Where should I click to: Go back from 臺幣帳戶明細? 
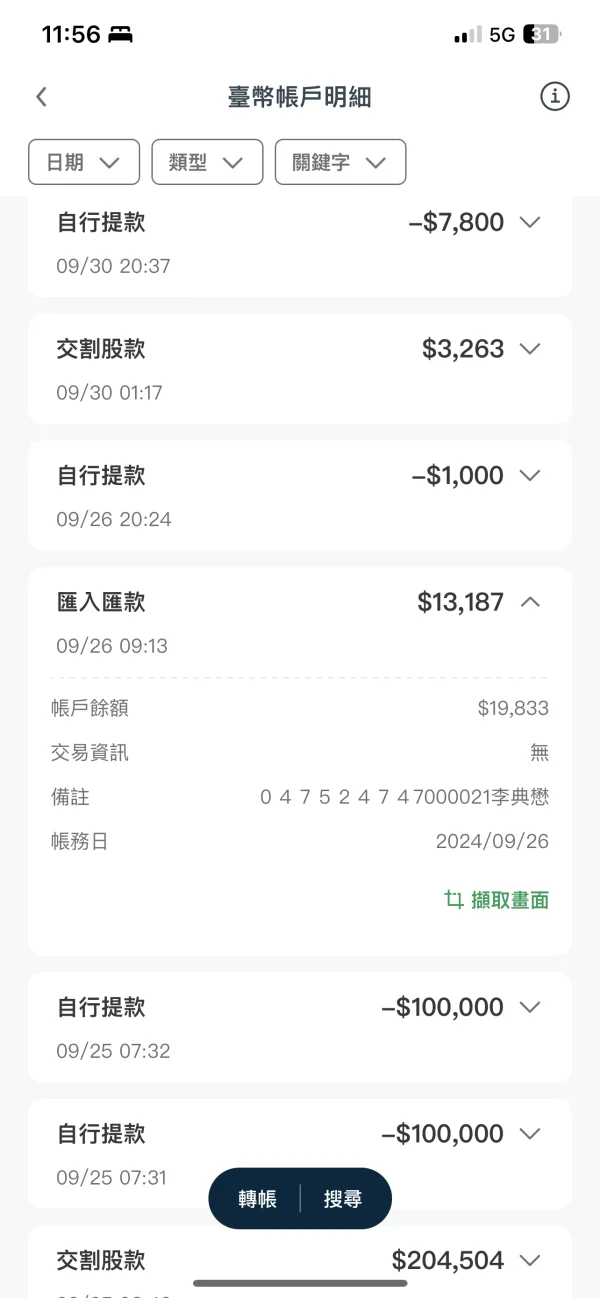pos(41,97)
